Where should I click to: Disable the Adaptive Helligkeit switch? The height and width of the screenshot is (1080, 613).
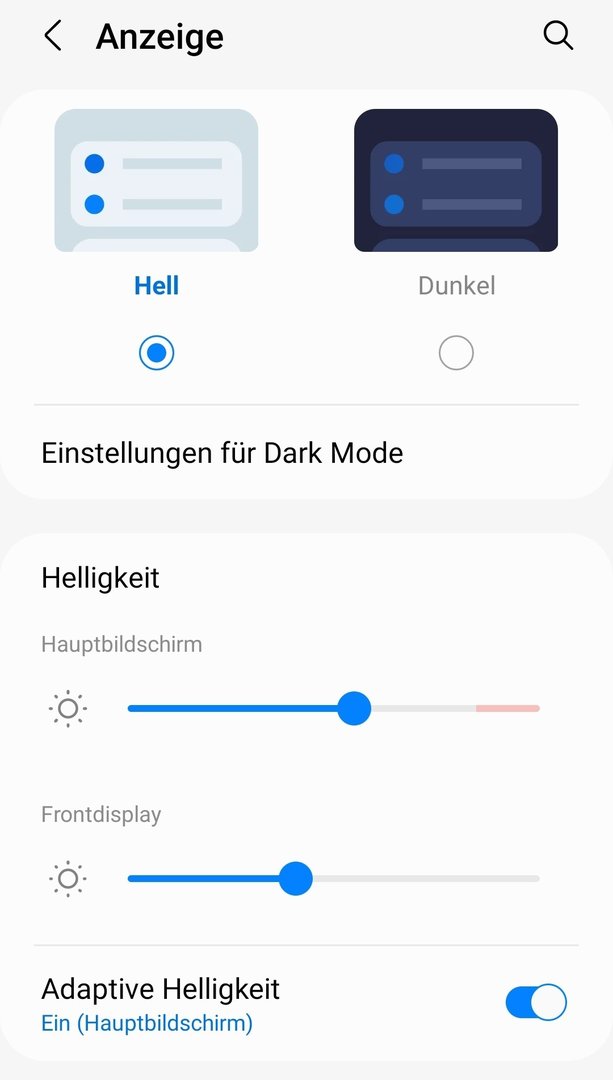(x=536, y=1002)
